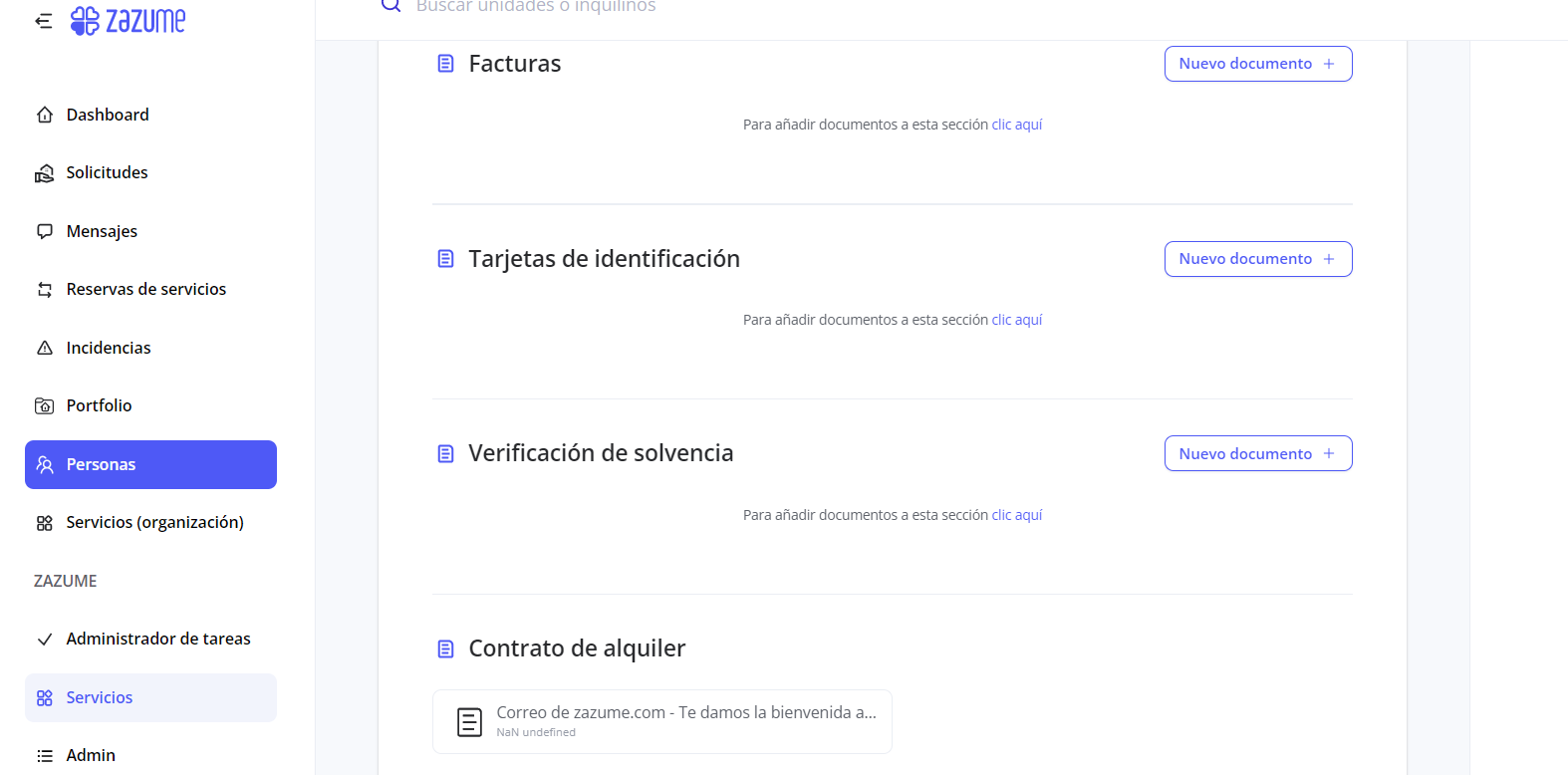Go to Incidencias

(108, 348)
